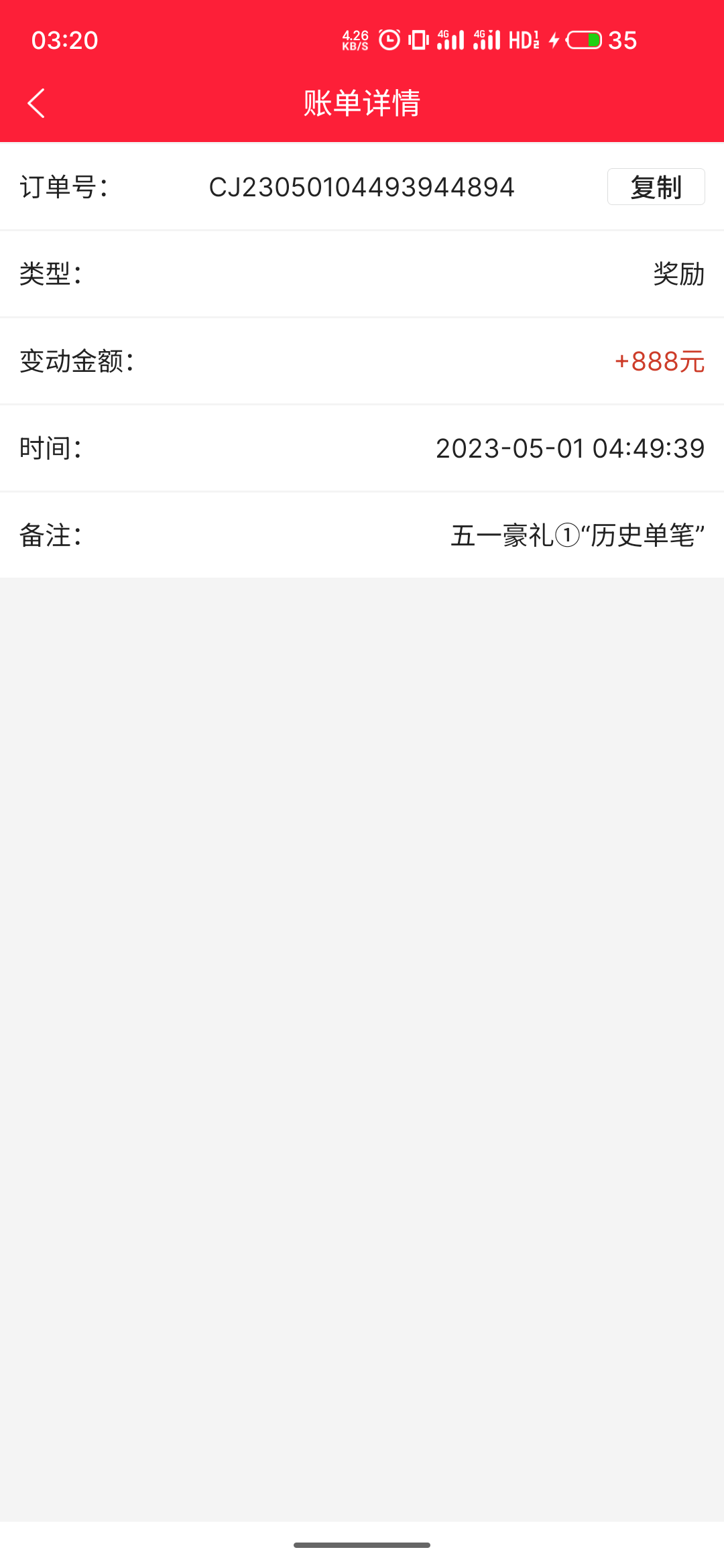The width and height of the screenshot is (724, 1568).
Task: Tap the 时间 row
Action: (362, 448)
